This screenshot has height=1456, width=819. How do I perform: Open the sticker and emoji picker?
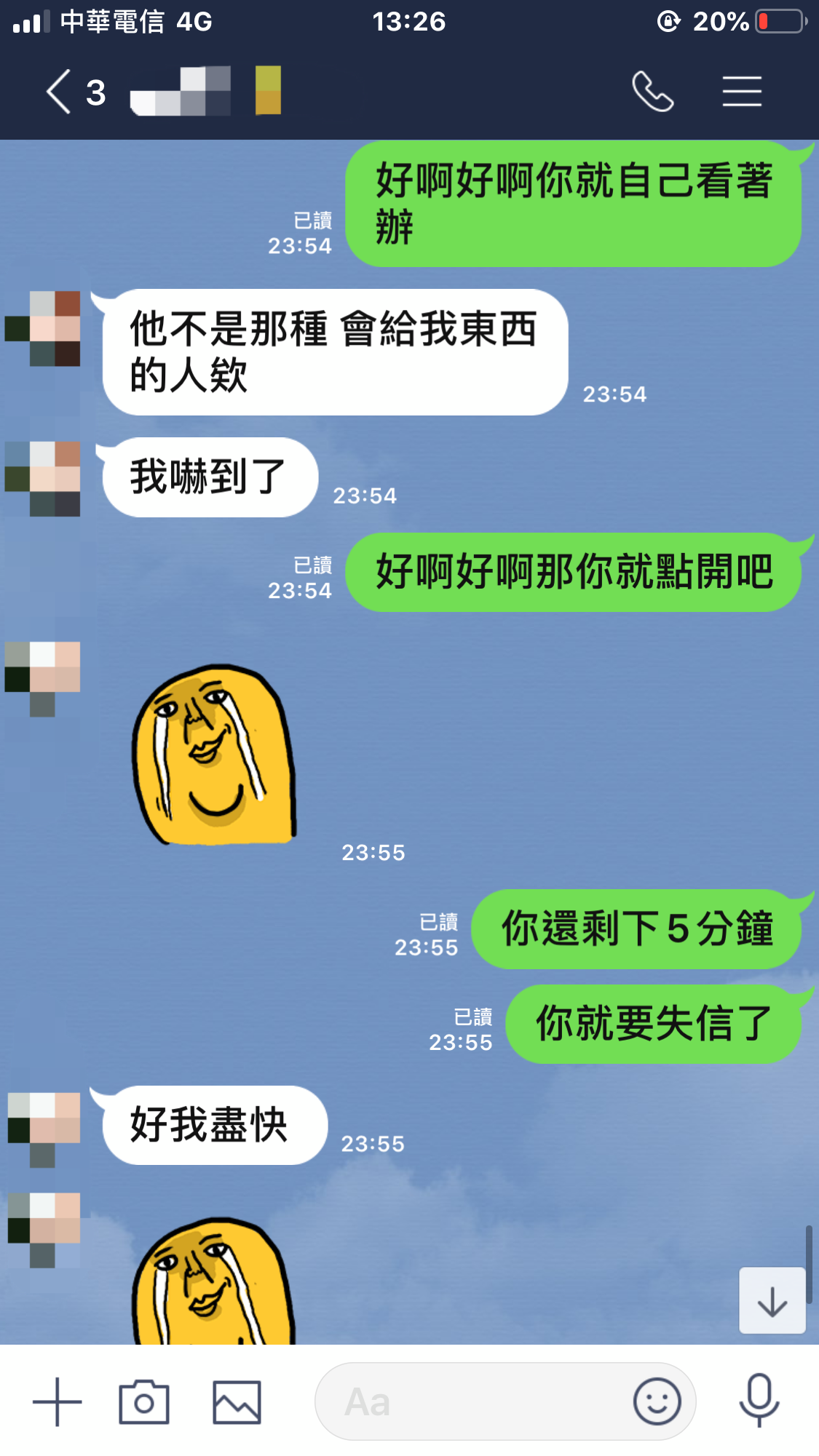point(657,1401)
